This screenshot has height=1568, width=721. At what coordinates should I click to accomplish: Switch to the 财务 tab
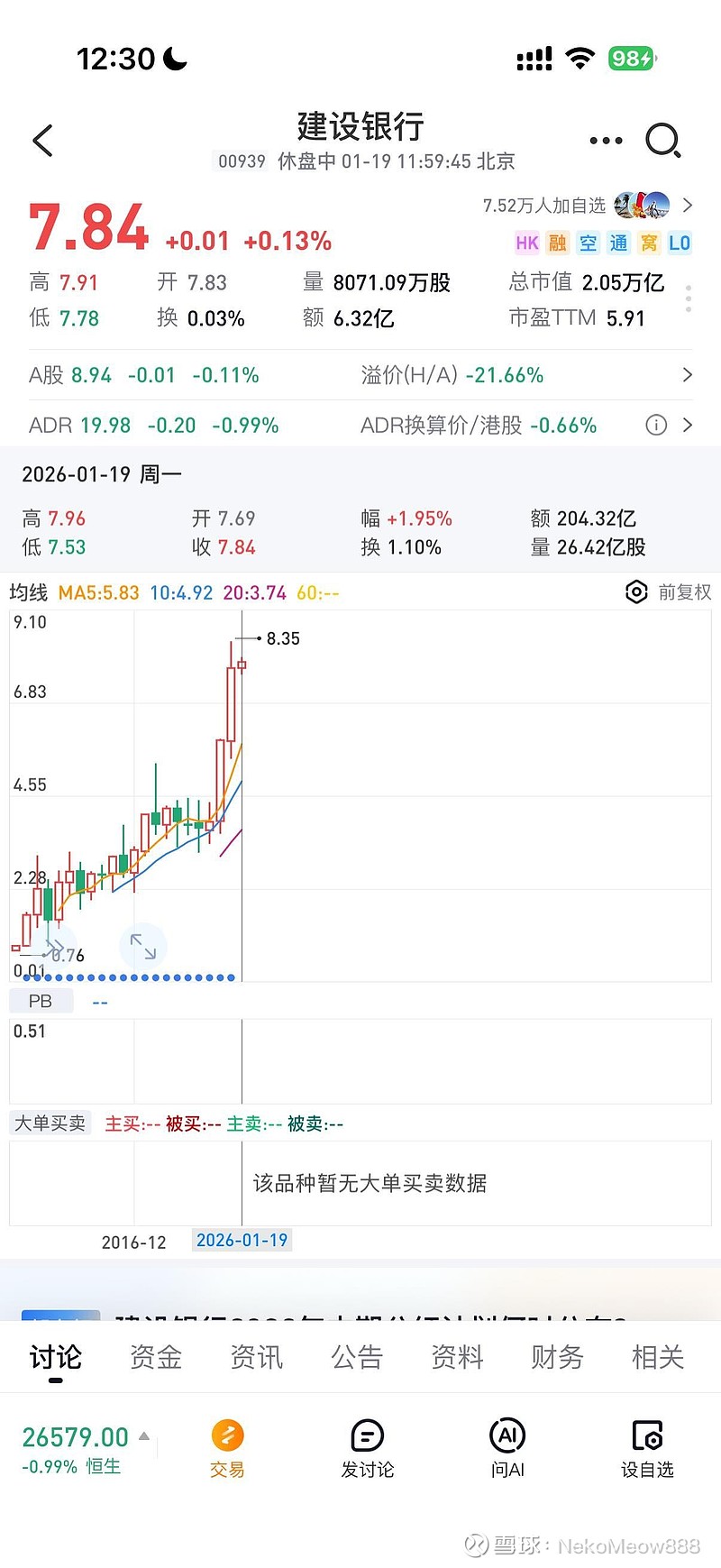click(x=556, y=1357)
